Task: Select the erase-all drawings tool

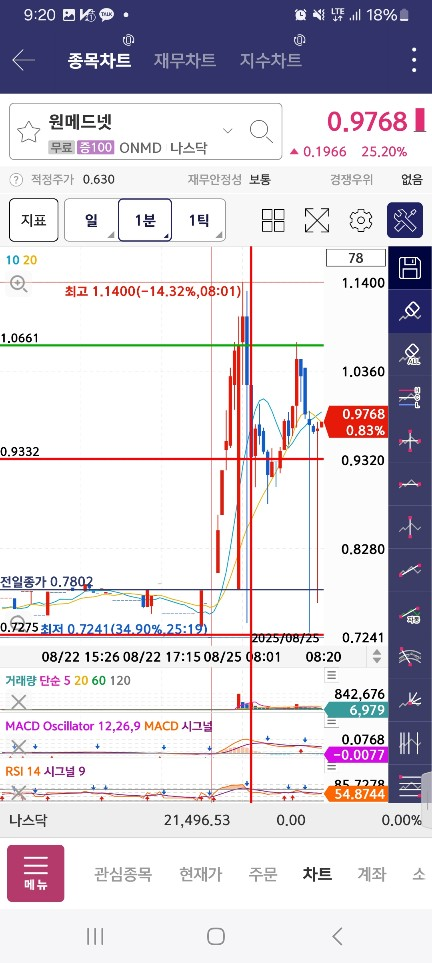Action: tap(410, 355)
